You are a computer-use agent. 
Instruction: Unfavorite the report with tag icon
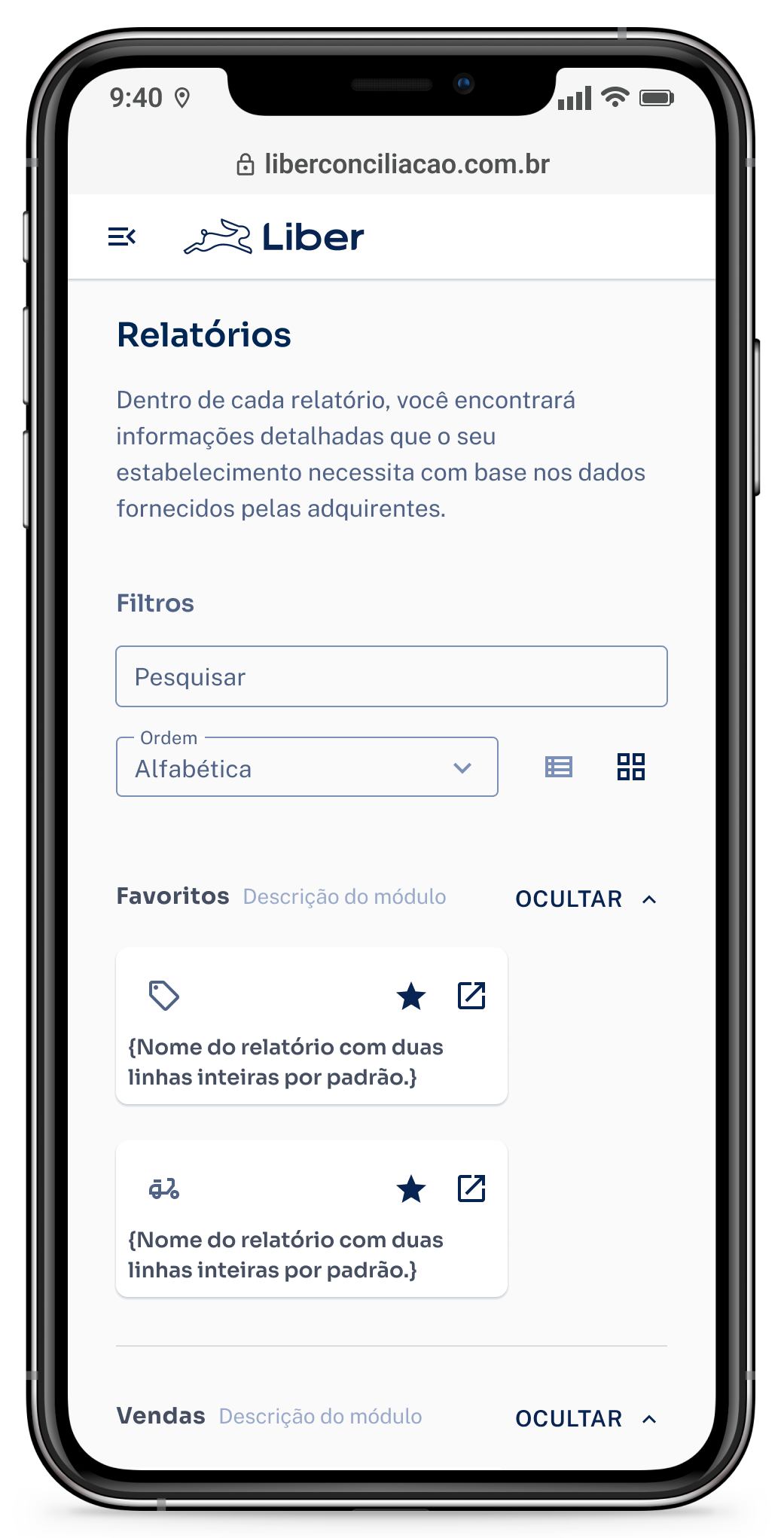(410, 996)
